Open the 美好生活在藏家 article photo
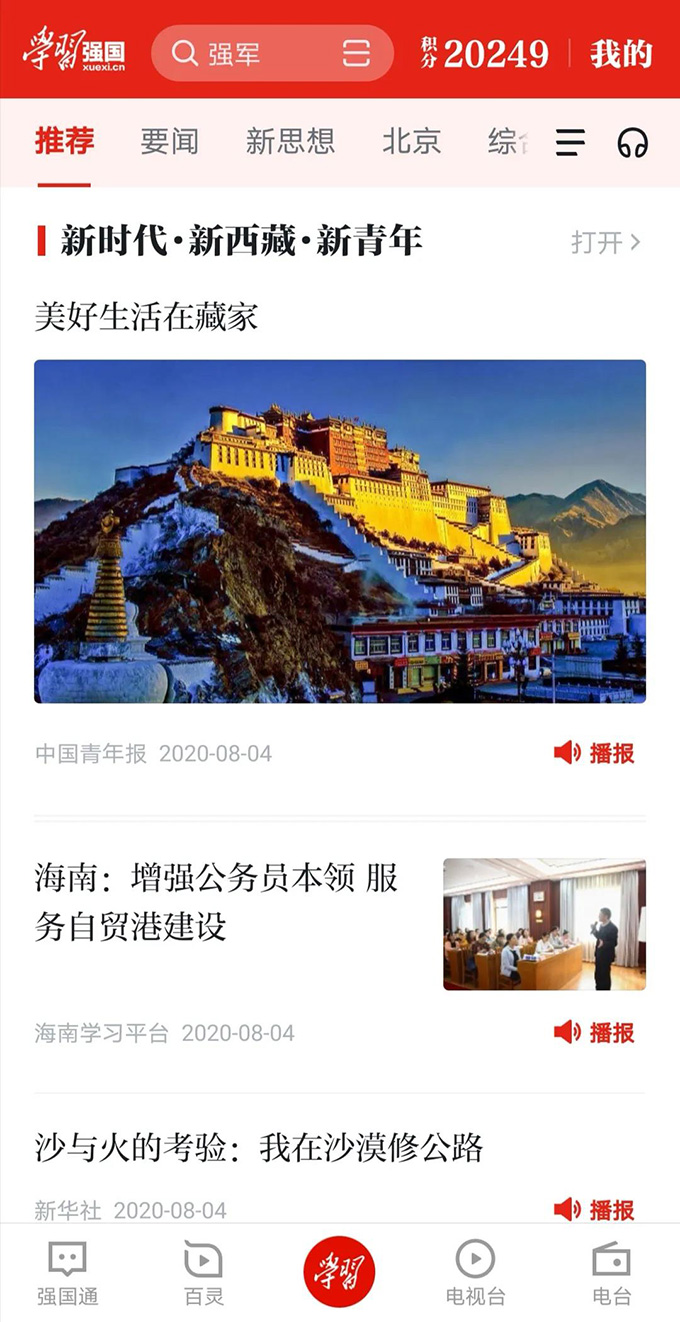Viewport: 680px width, 1322px height. [340, 531]
